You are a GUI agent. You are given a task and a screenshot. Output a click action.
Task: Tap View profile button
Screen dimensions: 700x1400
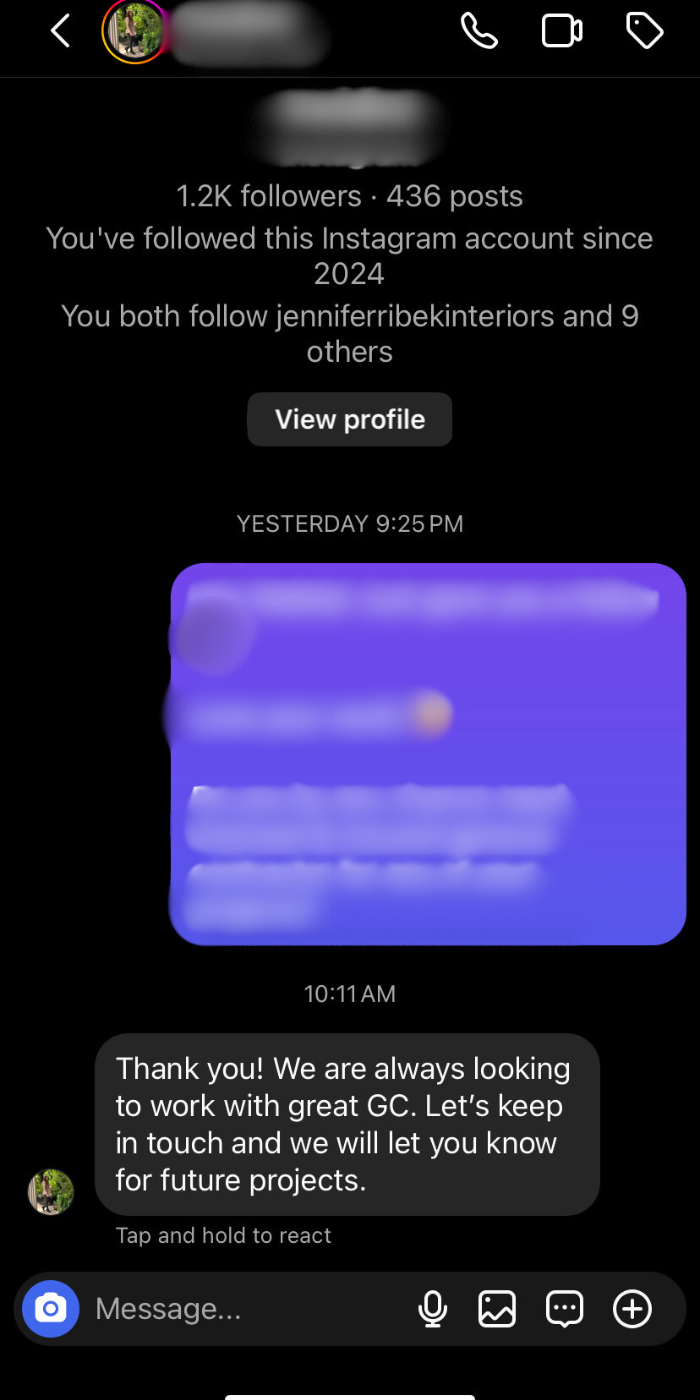(x=350, y=419)
